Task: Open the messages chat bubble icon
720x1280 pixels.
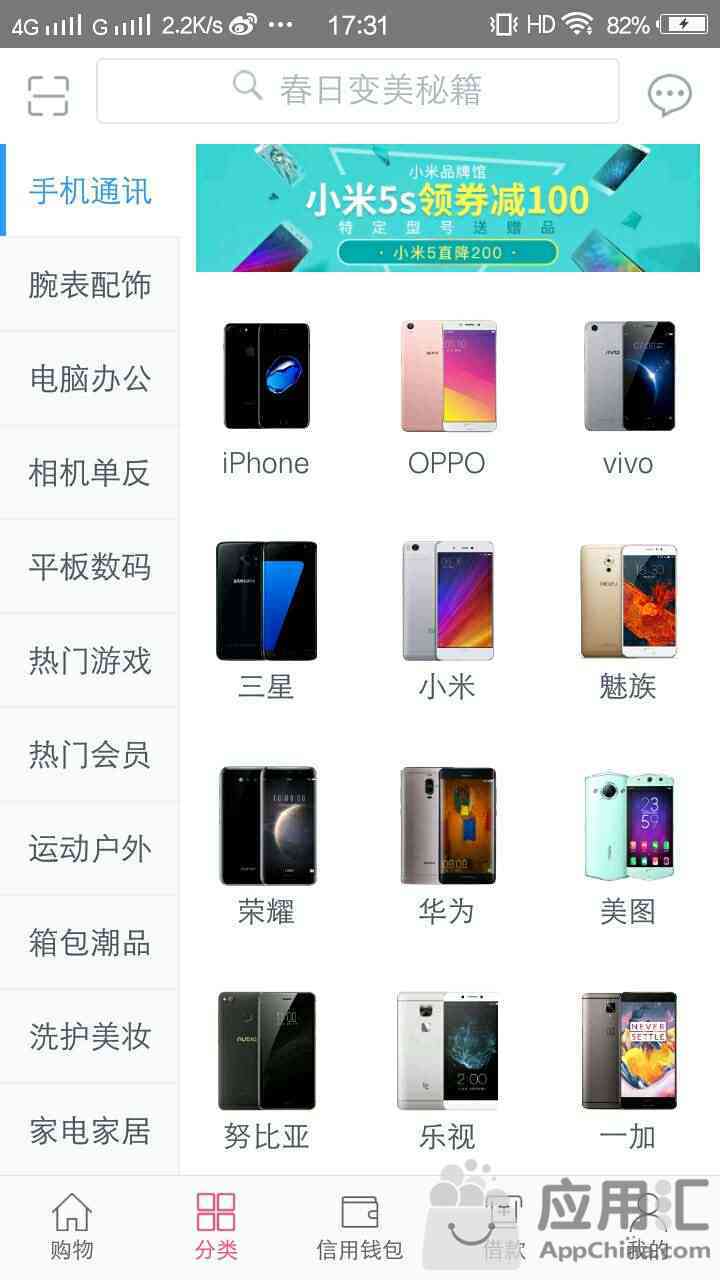Action: point(669,95)
